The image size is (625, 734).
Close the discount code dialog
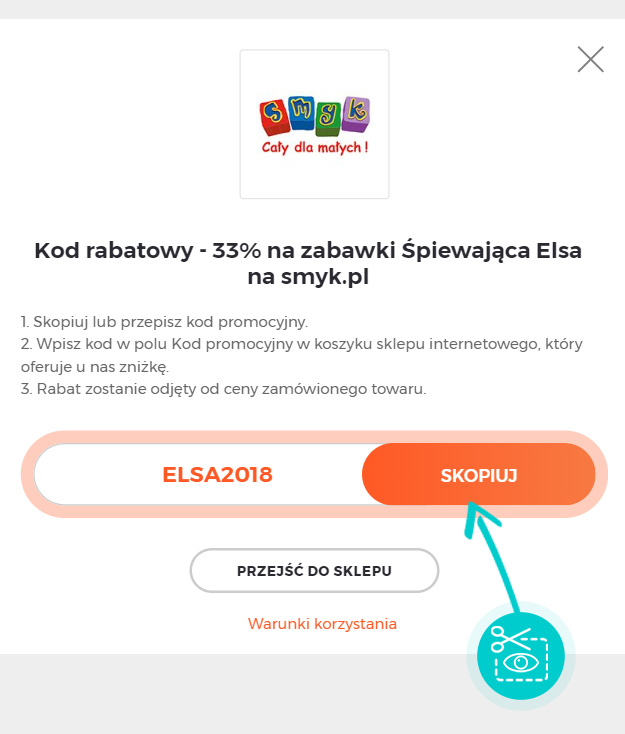point(591,60)
